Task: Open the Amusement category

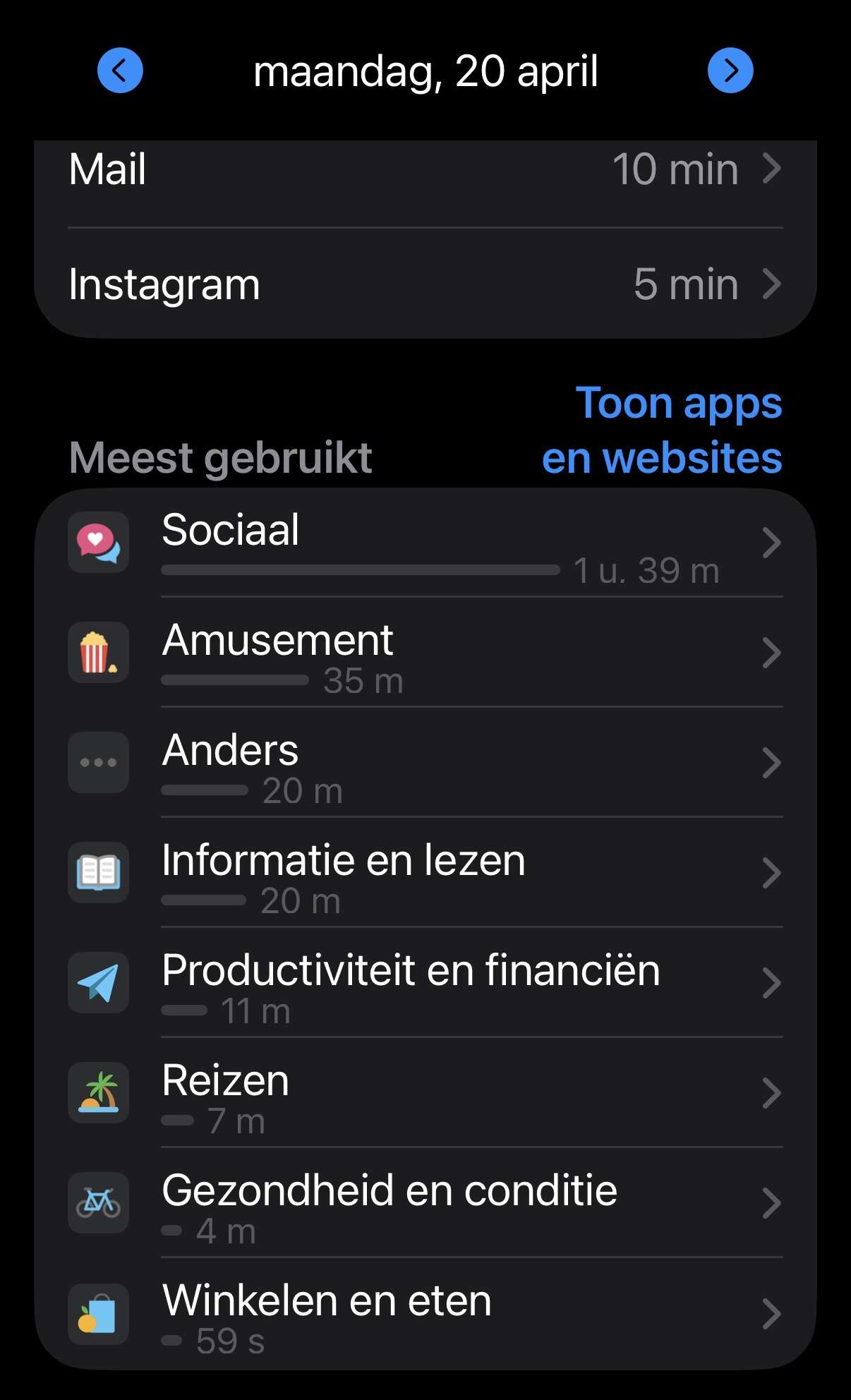Action: (x=425, y=653)
